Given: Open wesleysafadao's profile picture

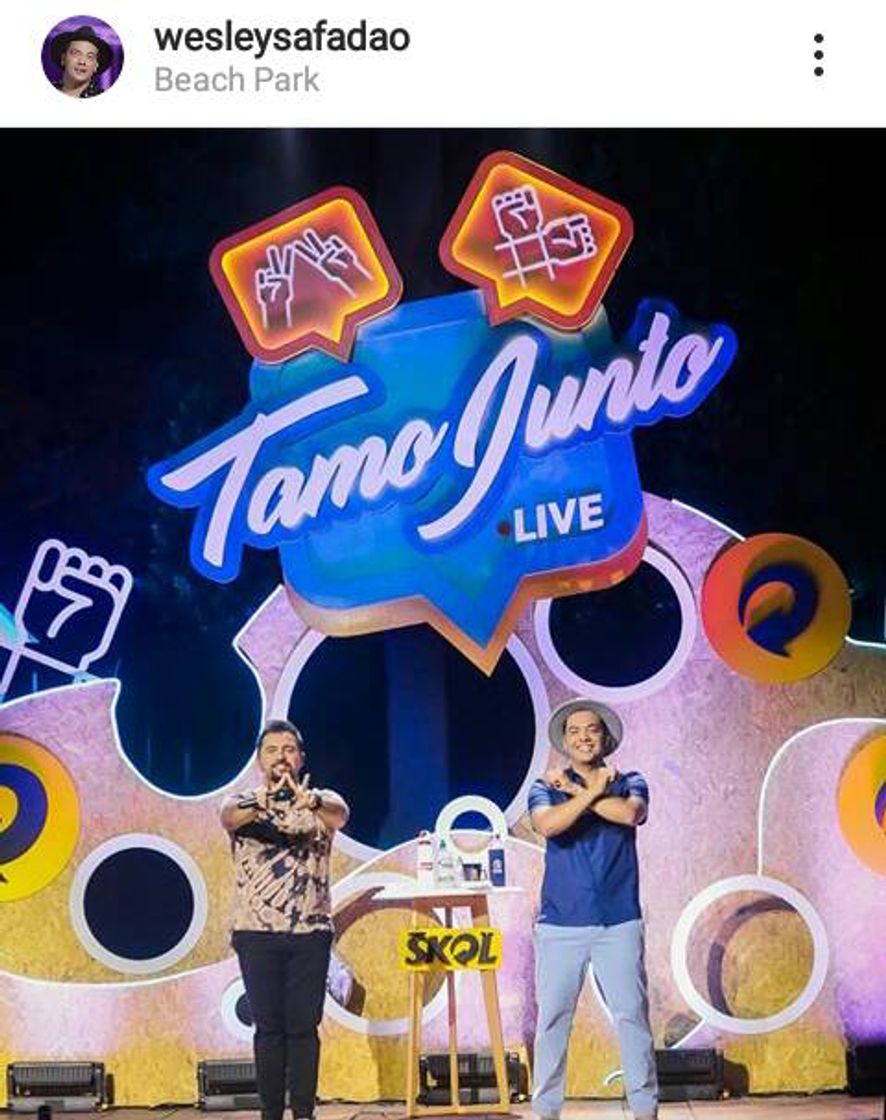Looking at the screenshot, I should point(82,56).
